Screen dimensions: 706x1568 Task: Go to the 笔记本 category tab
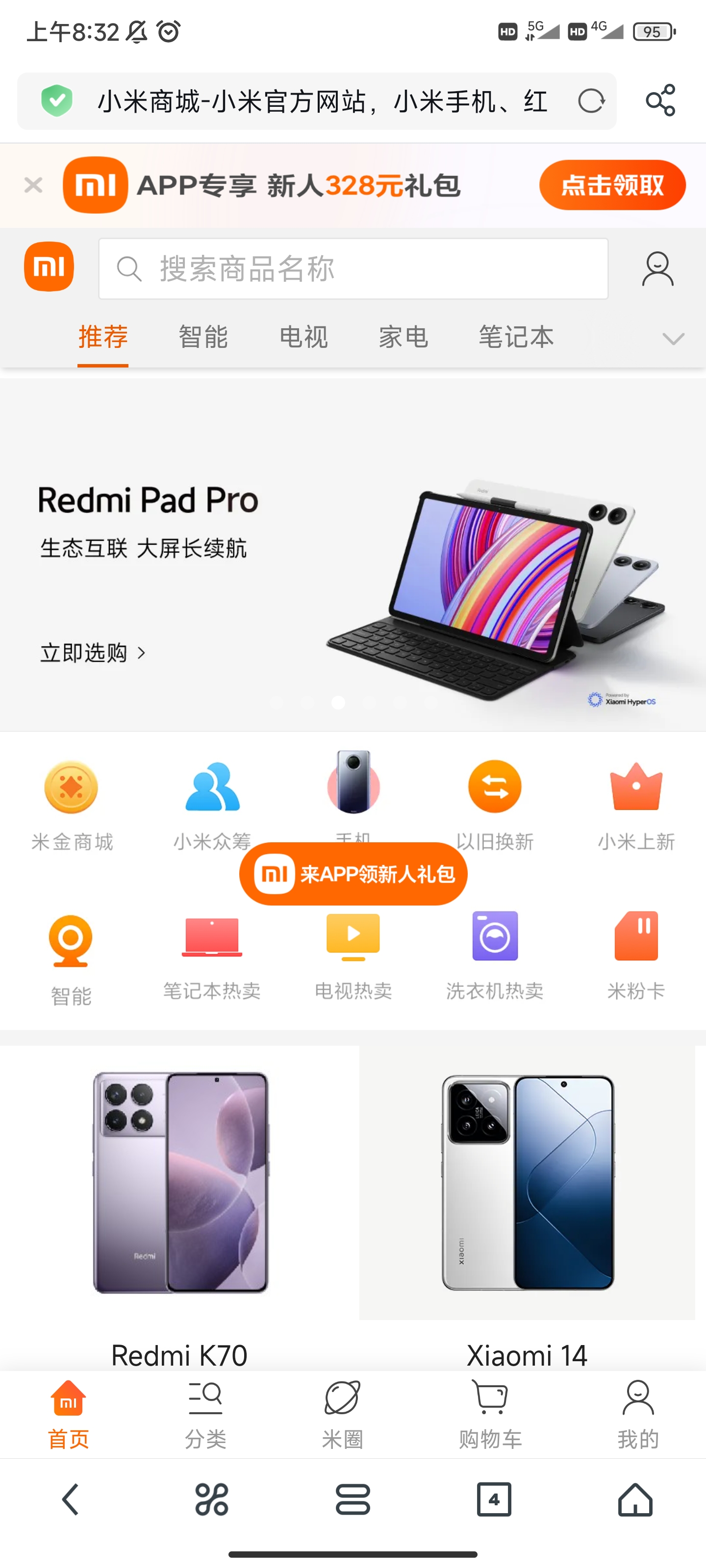pyautogui.click(x=516, y=337)
